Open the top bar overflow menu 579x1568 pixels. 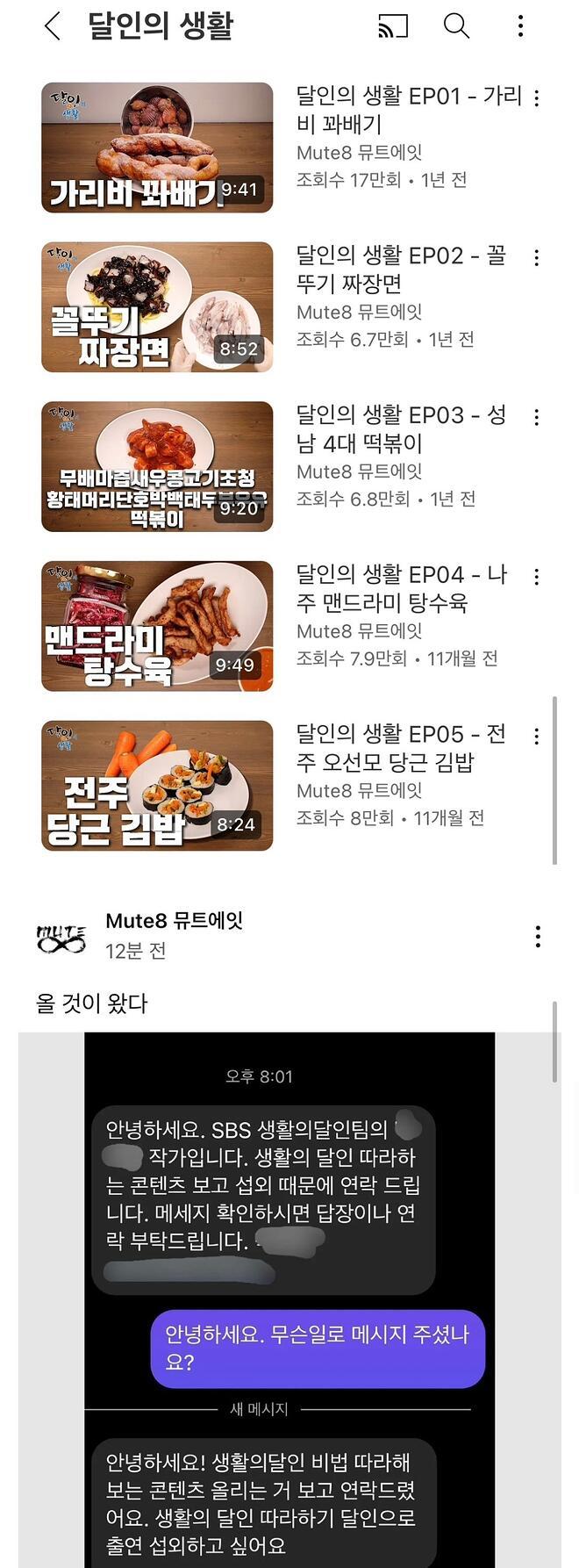[520, 26]
